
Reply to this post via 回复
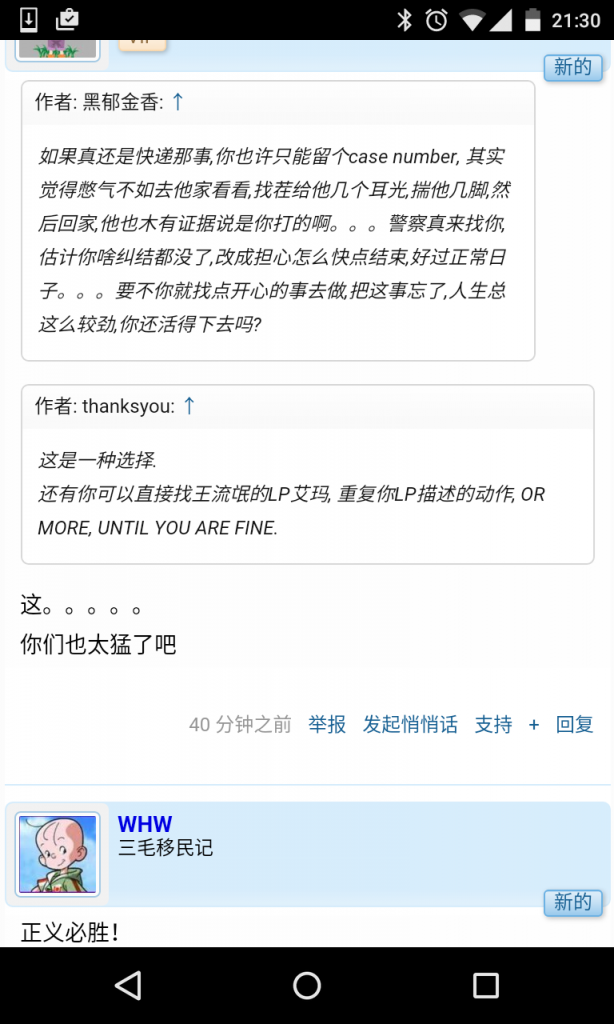coord(575,724)
